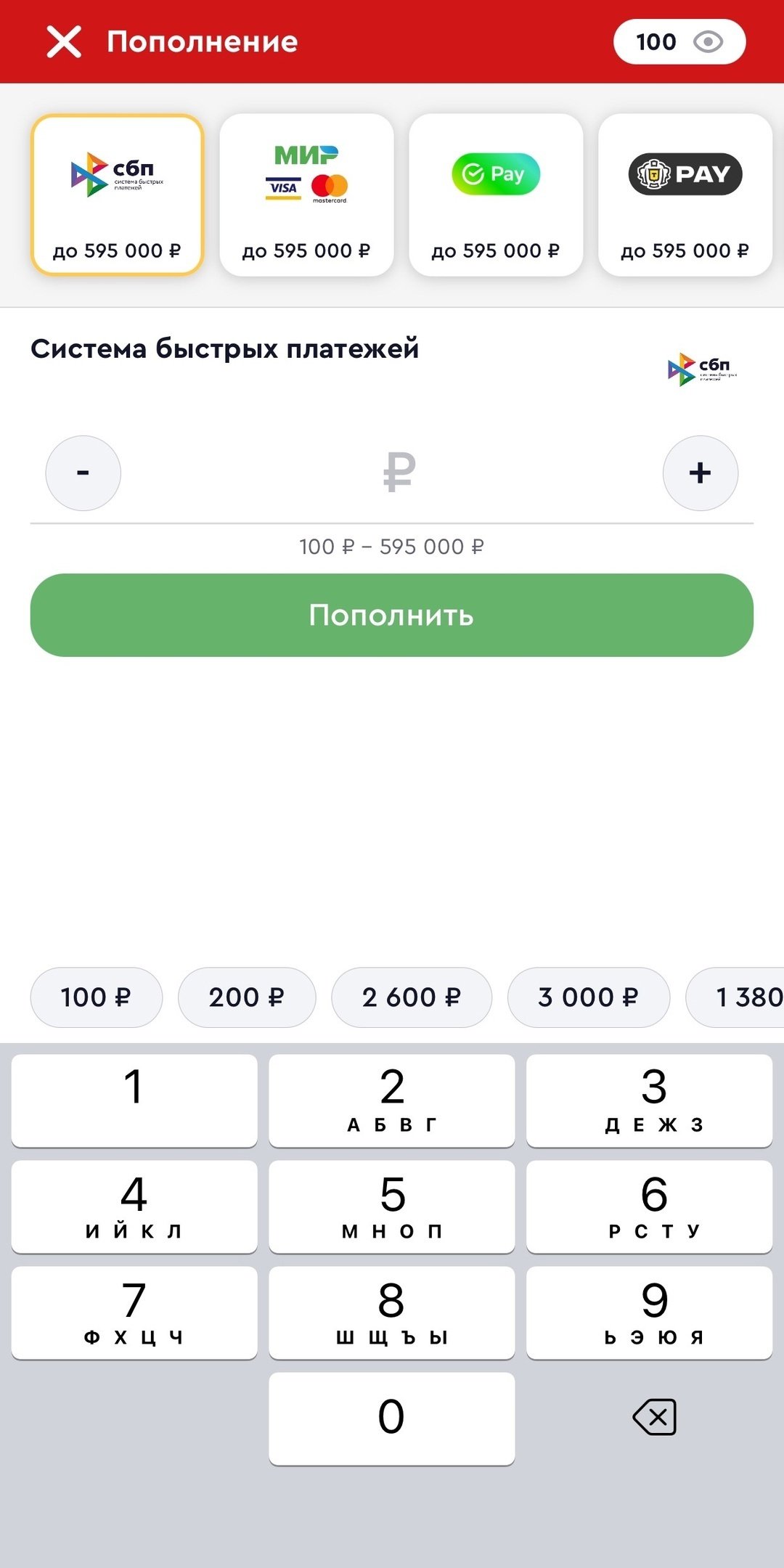
Task: Focus the ruble amount input field
Action: pyautogui.click(x=392, y=473)
